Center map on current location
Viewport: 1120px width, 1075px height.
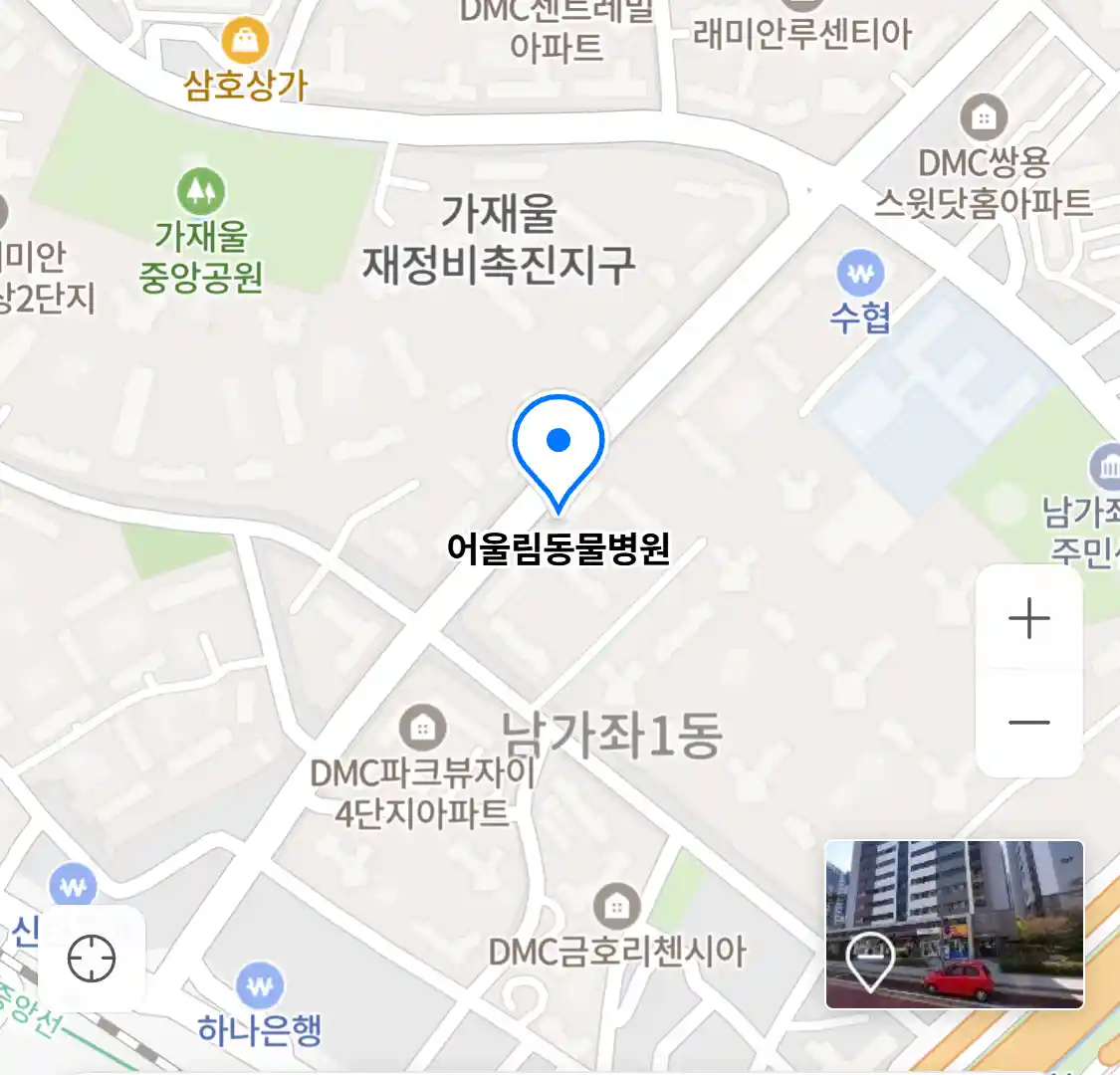point(92,959)
